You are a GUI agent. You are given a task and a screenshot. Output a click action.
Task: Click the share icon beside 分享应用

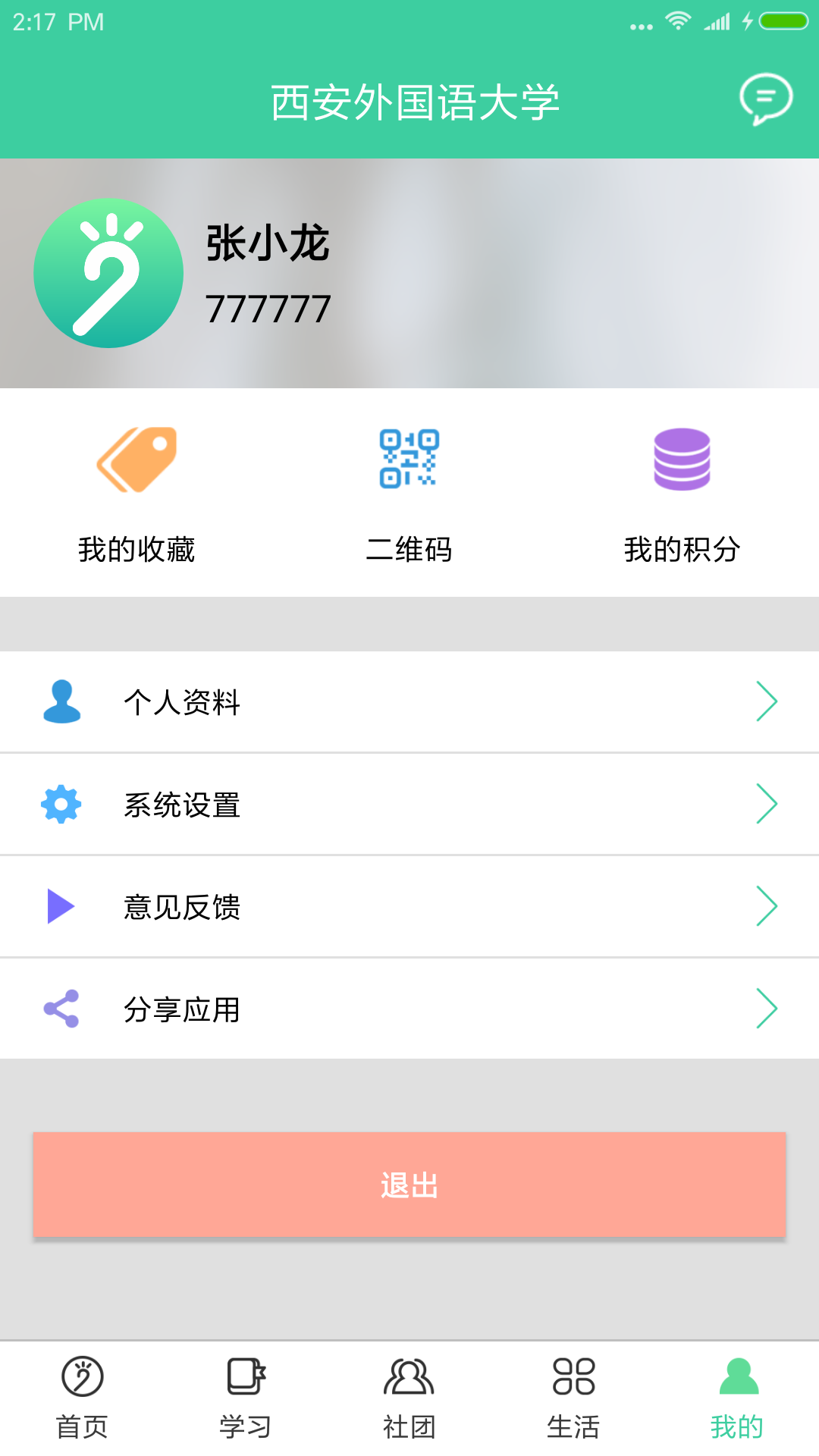tap(62, 1009)
